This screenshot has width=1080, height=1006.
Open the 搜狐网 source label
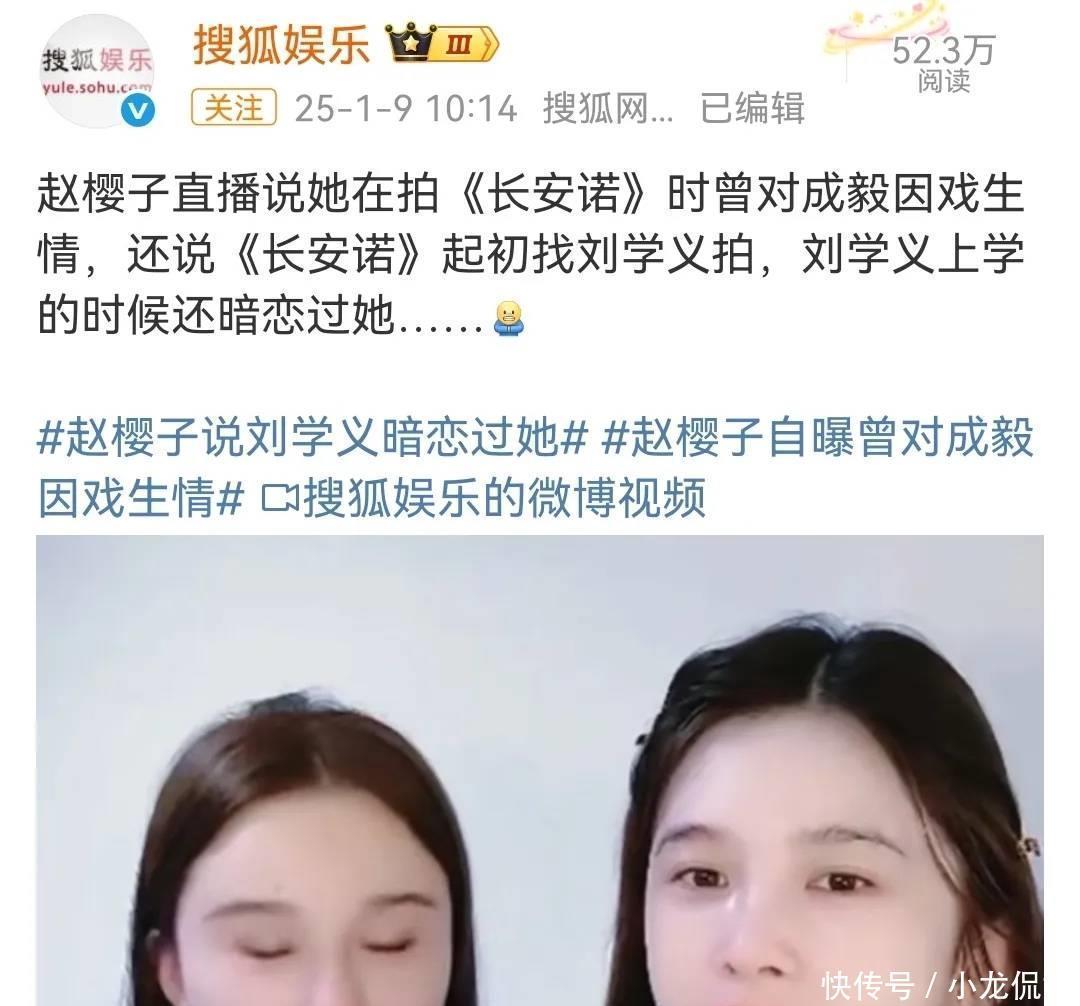tap(608, 108)
